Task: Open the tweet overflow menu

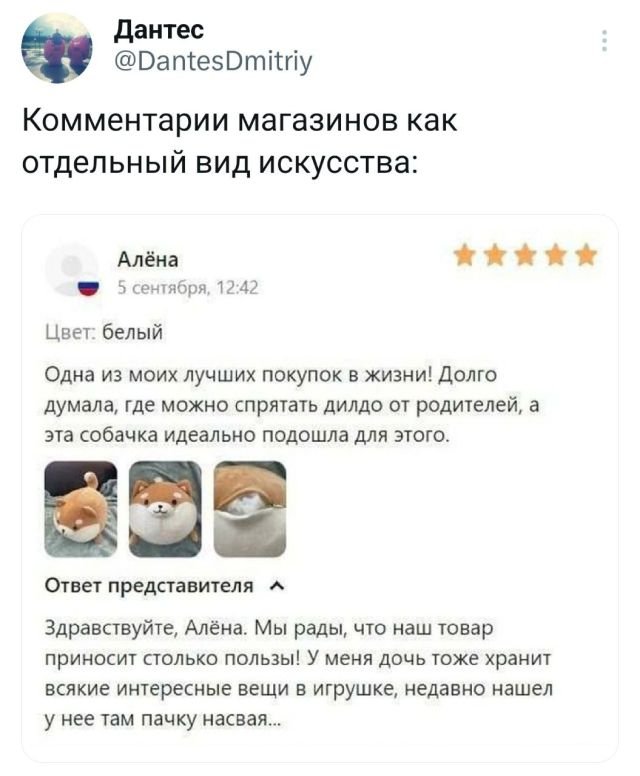Action: pyautogui.click(x=603, y=41)
